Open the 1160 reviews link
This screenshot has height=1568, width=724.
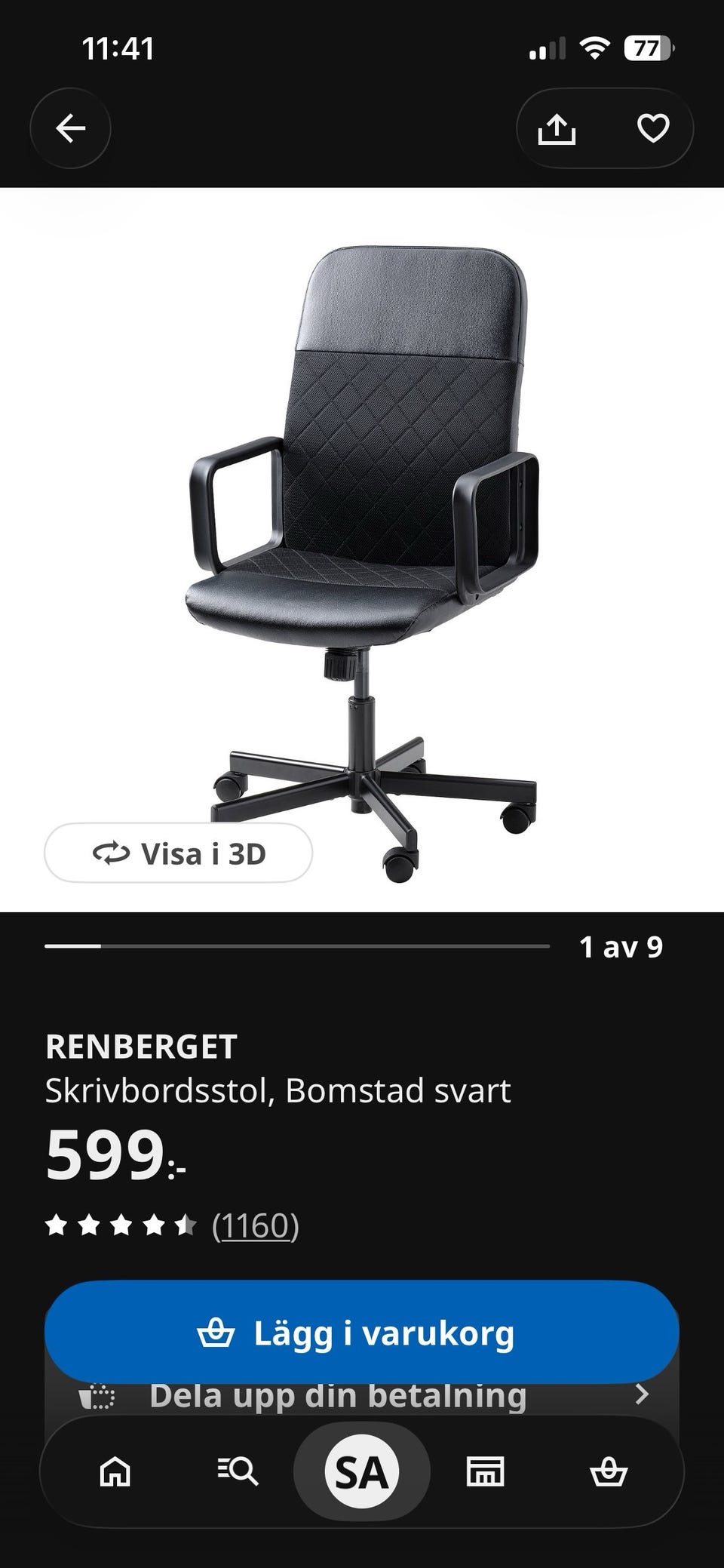(256, 1225)
